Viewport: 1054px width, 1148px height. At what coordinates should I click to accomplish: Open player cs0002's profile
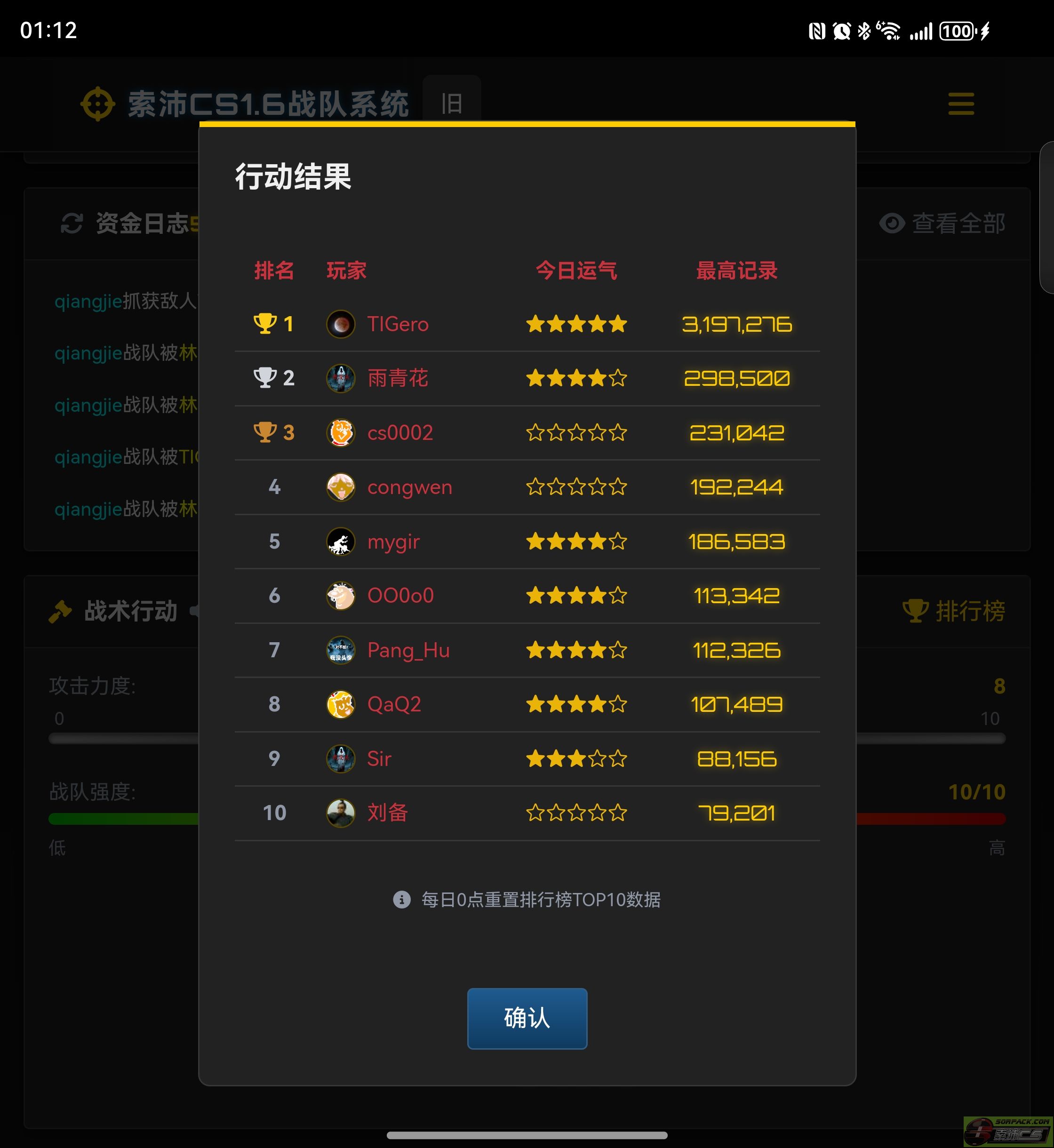point(399,433)
